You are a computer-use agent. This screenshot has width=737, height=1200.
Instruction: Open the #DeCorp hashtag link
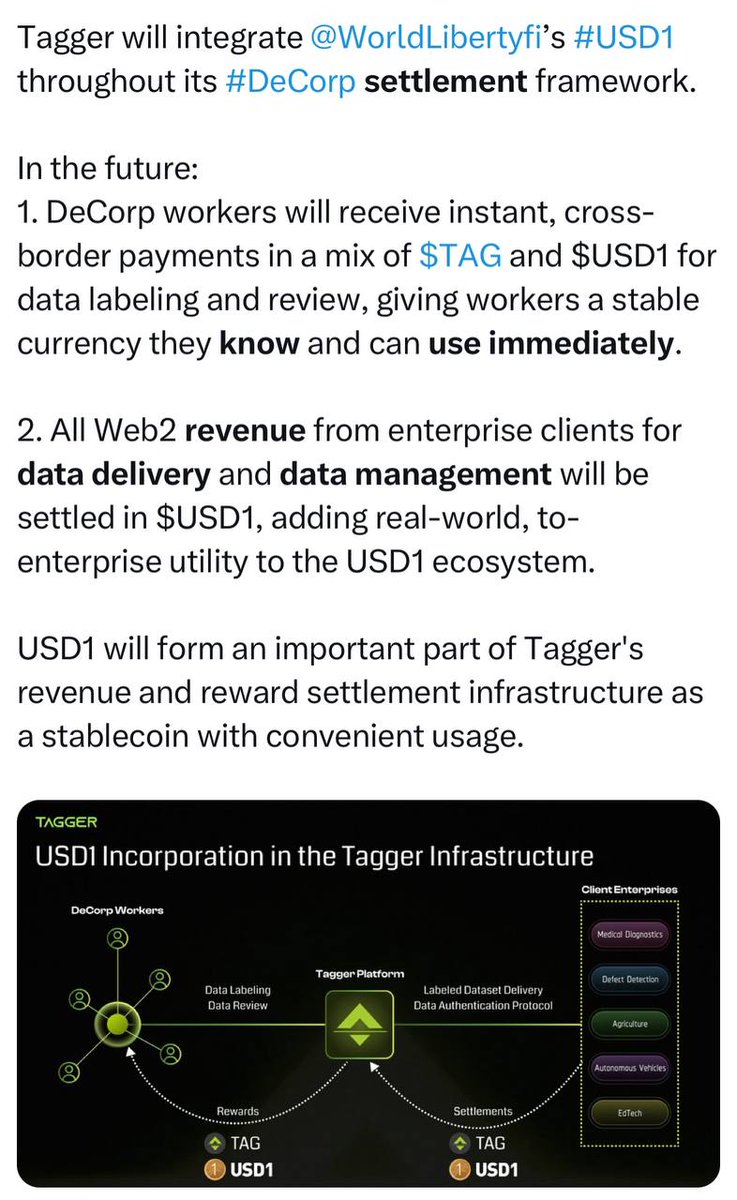tap(290, 83)
